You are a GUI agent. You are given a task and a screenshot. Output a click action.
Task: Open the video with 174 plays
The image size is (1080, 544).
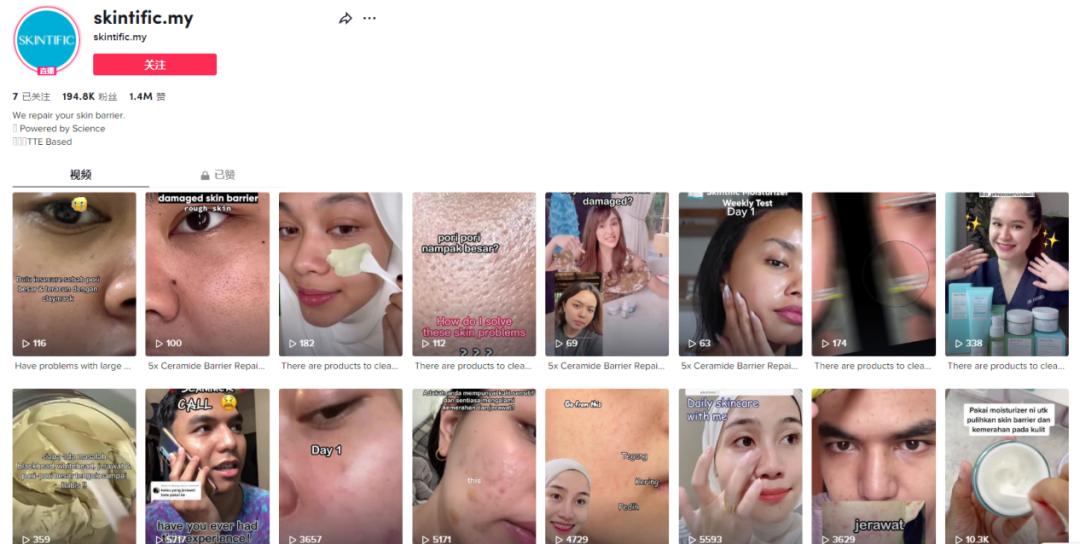click(873, 273)
